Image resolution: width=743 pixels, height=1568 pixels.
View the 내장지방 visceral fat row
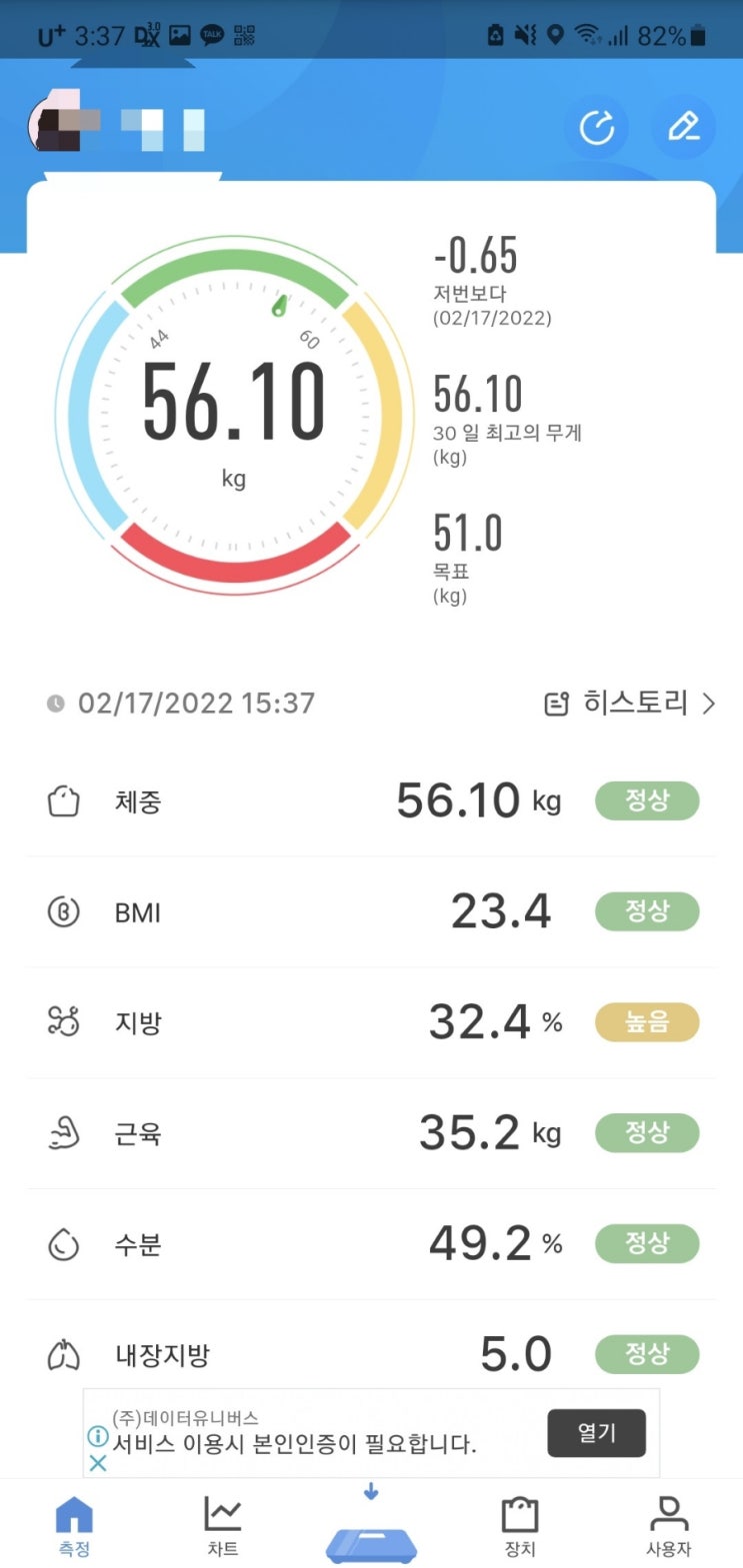click(371, 1354)
